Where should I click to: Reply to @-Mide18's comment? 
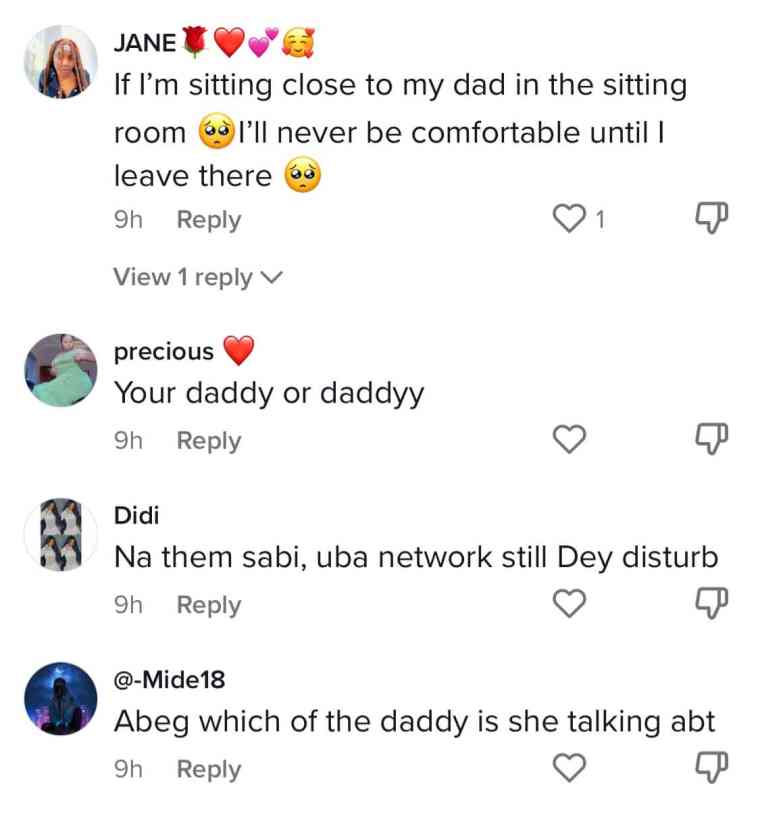tap(208, 769)
